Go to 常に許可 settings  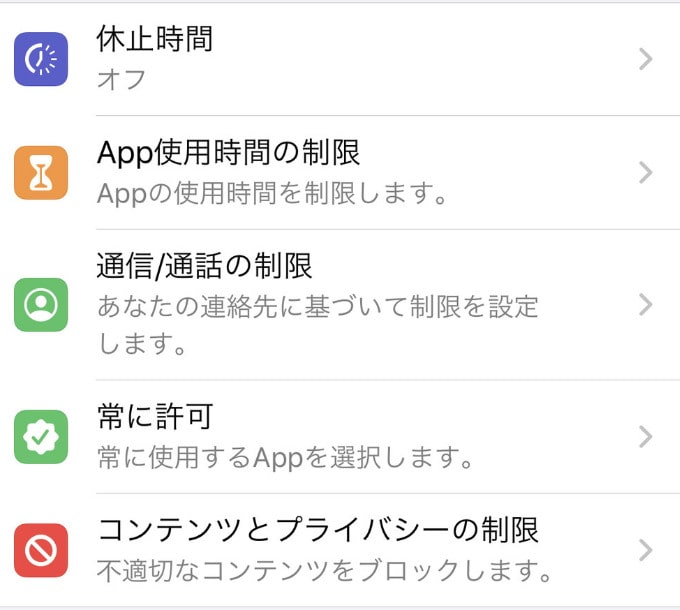340,436
